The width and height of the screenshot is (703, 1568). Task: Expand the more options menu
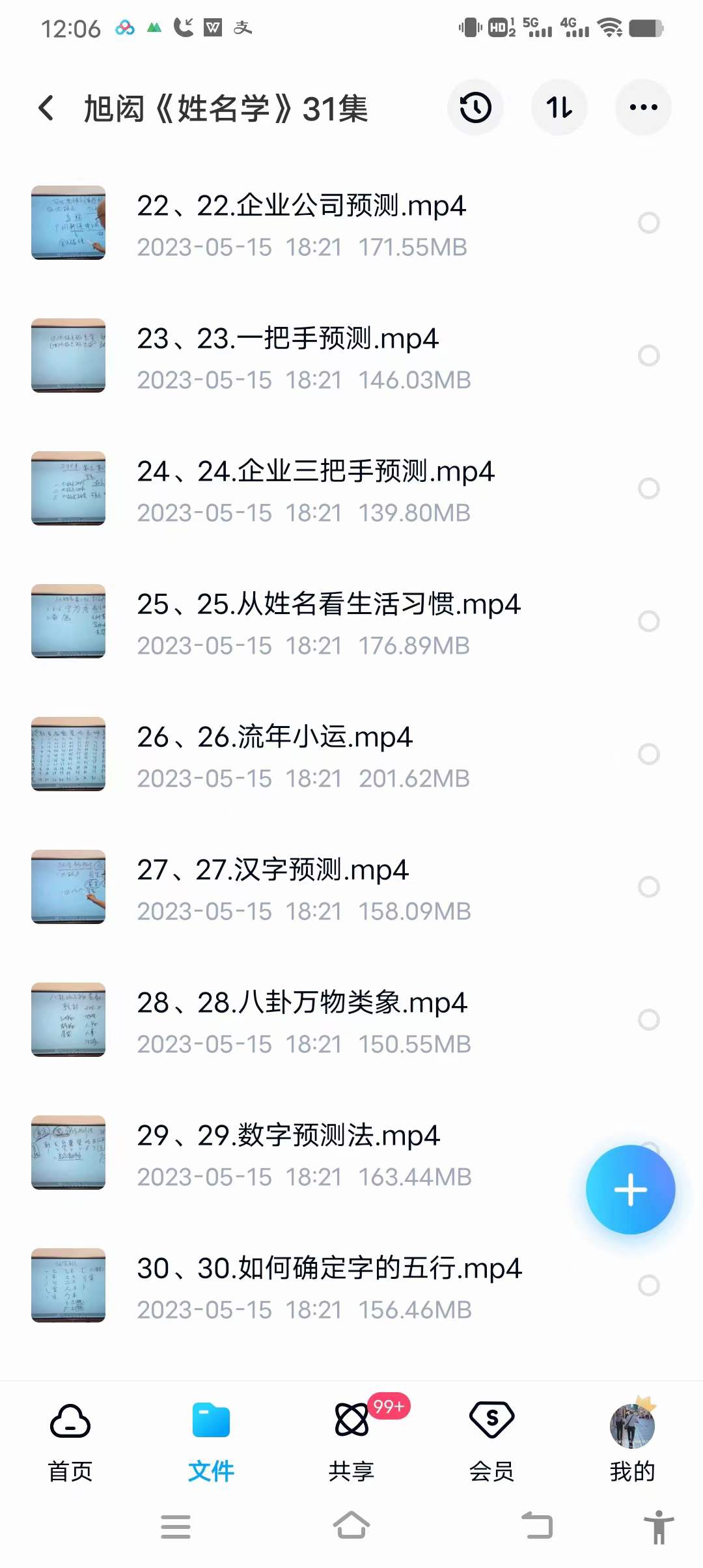(642, 107)
